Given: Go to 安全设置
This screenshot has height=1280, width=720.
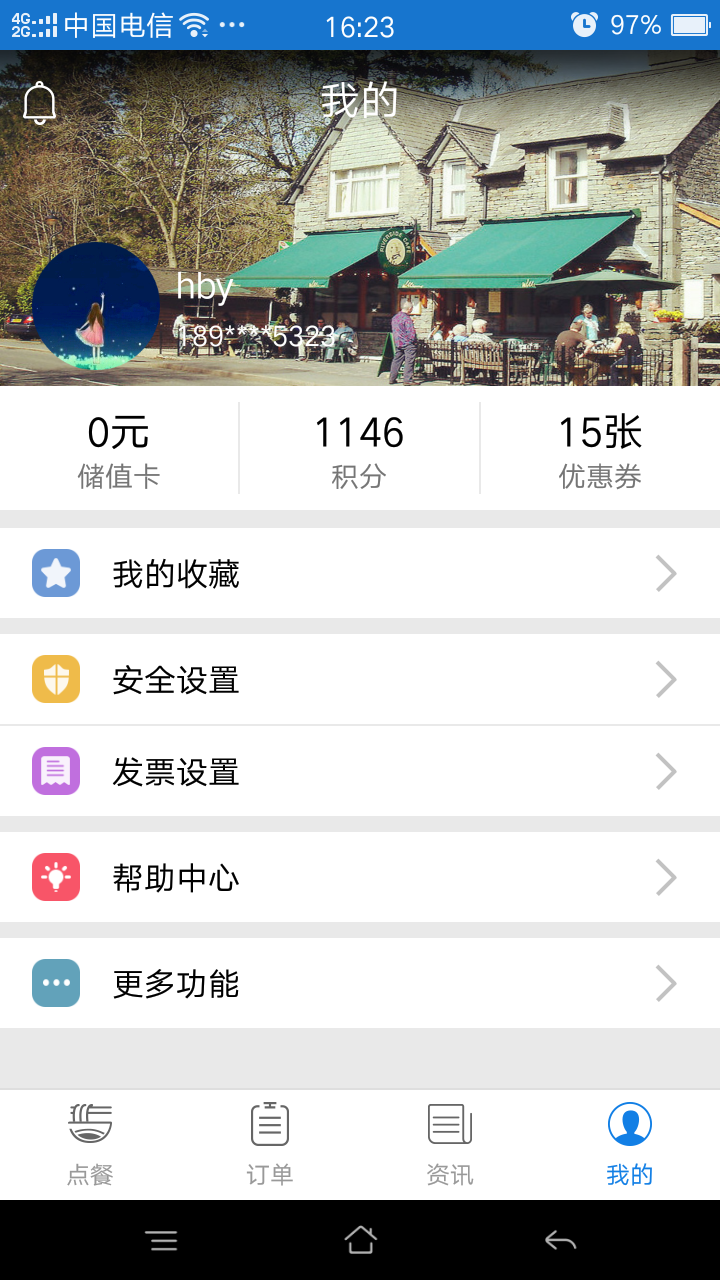Looking at the screenshot, I should click(x=360, y=680).
